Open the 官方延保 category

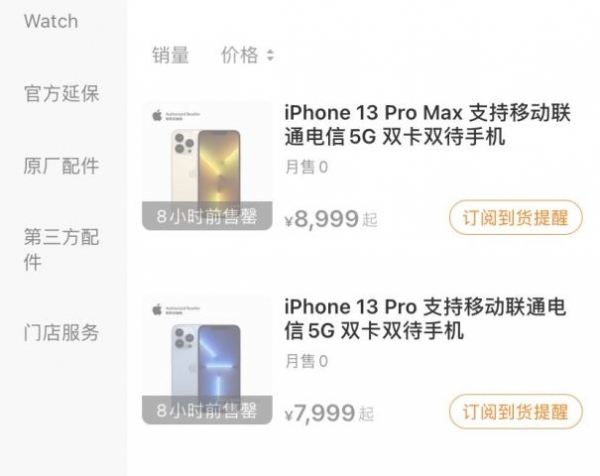point(61,94)
